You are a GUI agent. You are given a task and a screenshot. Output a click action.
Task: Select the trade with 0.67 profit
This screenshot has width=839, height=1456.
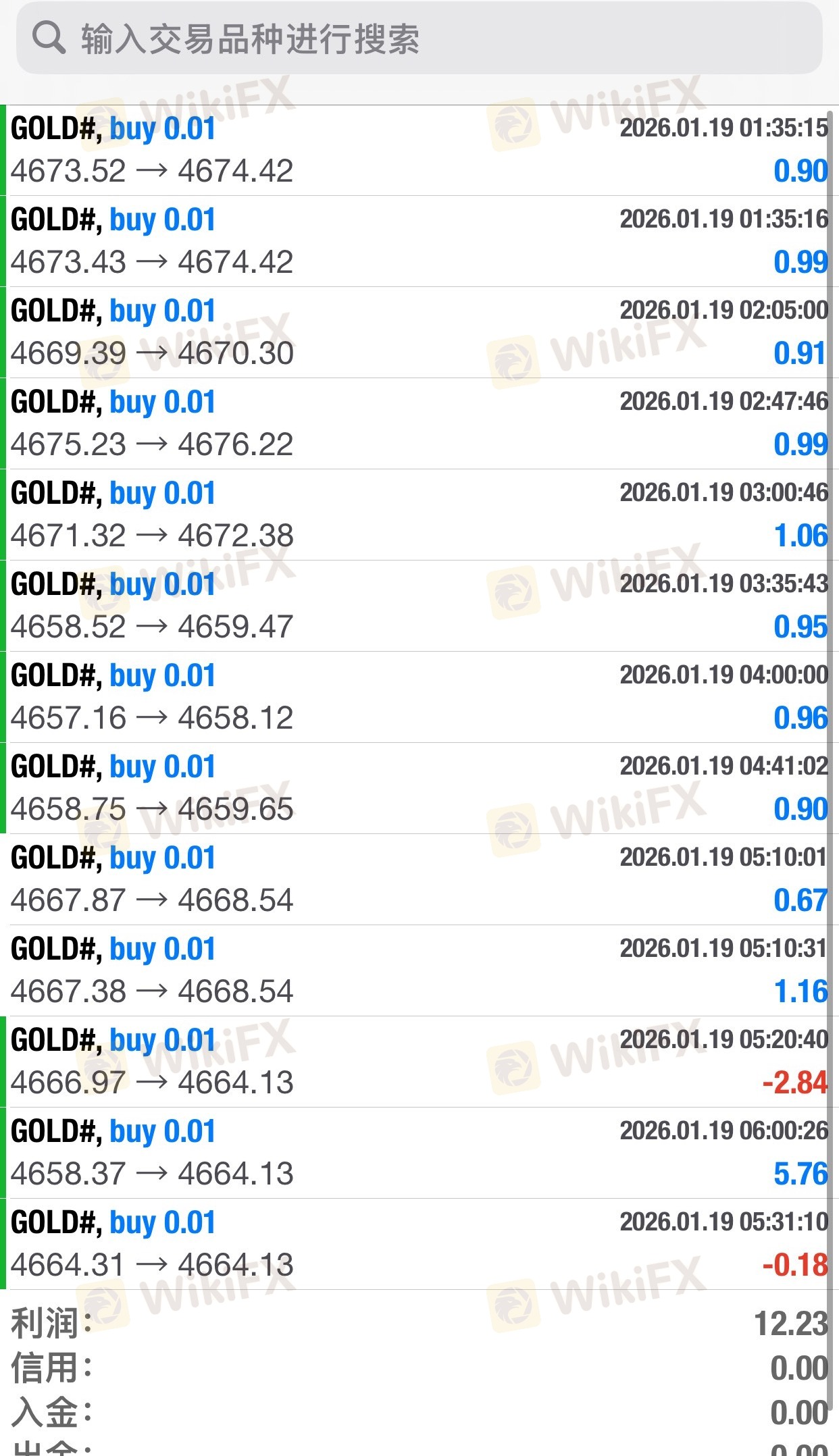click(419, 879)
